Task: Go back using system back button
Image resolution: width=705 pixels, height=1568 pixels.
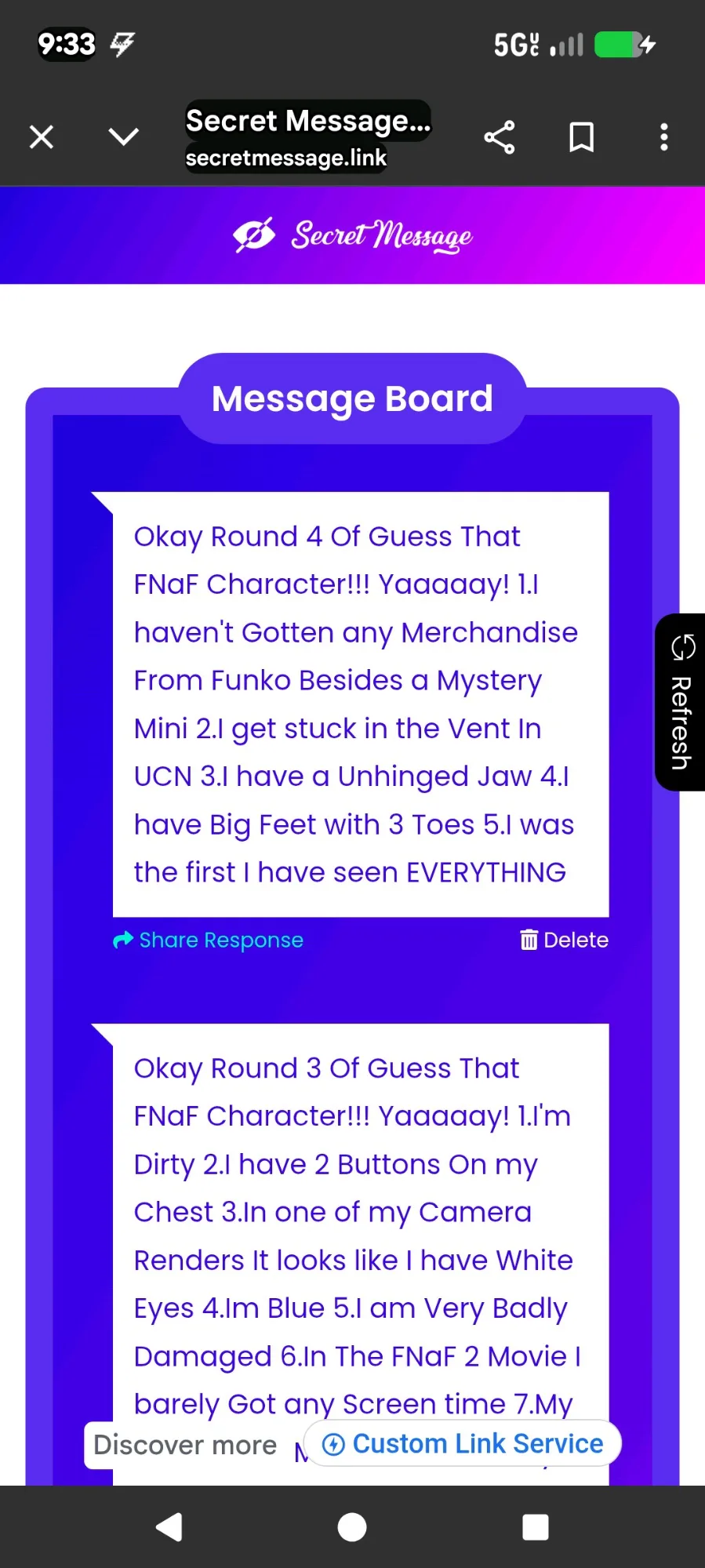Action: pyautogui.click(x=169, y=1526)
